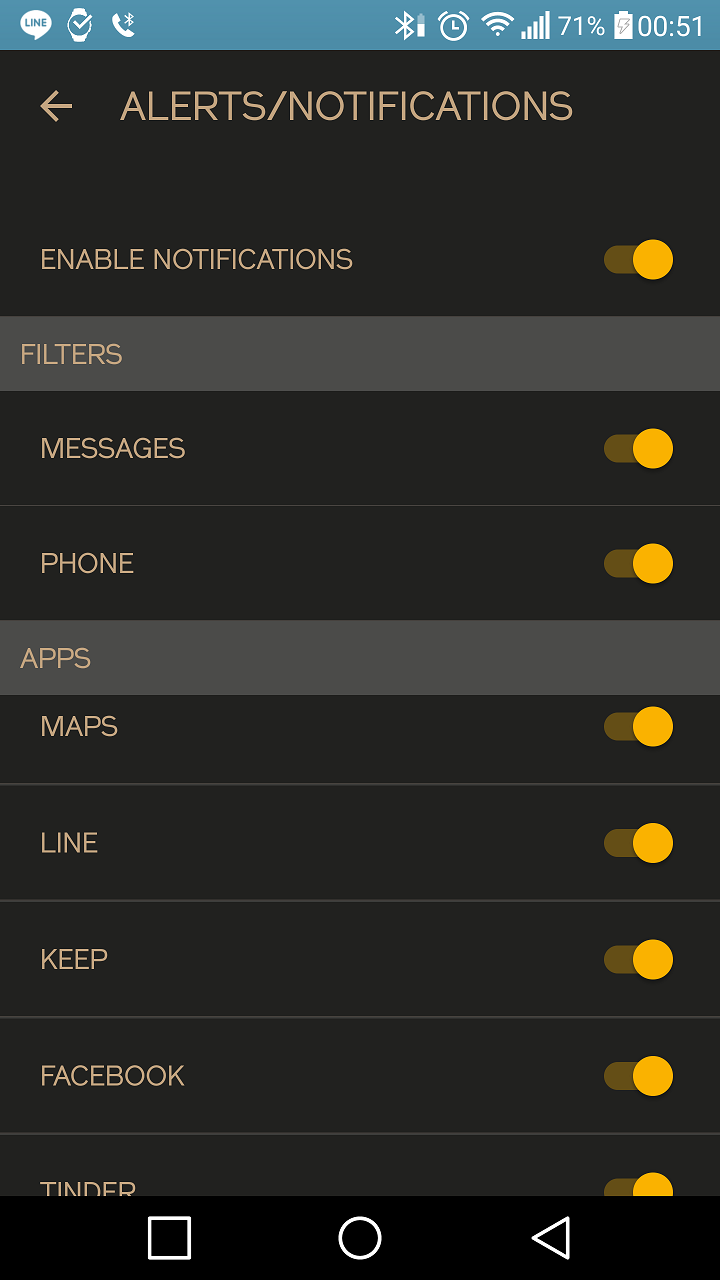This screenshot has width=720, height=1280.
Task: Go back using the app bar arrow
Action: [56, 106]
